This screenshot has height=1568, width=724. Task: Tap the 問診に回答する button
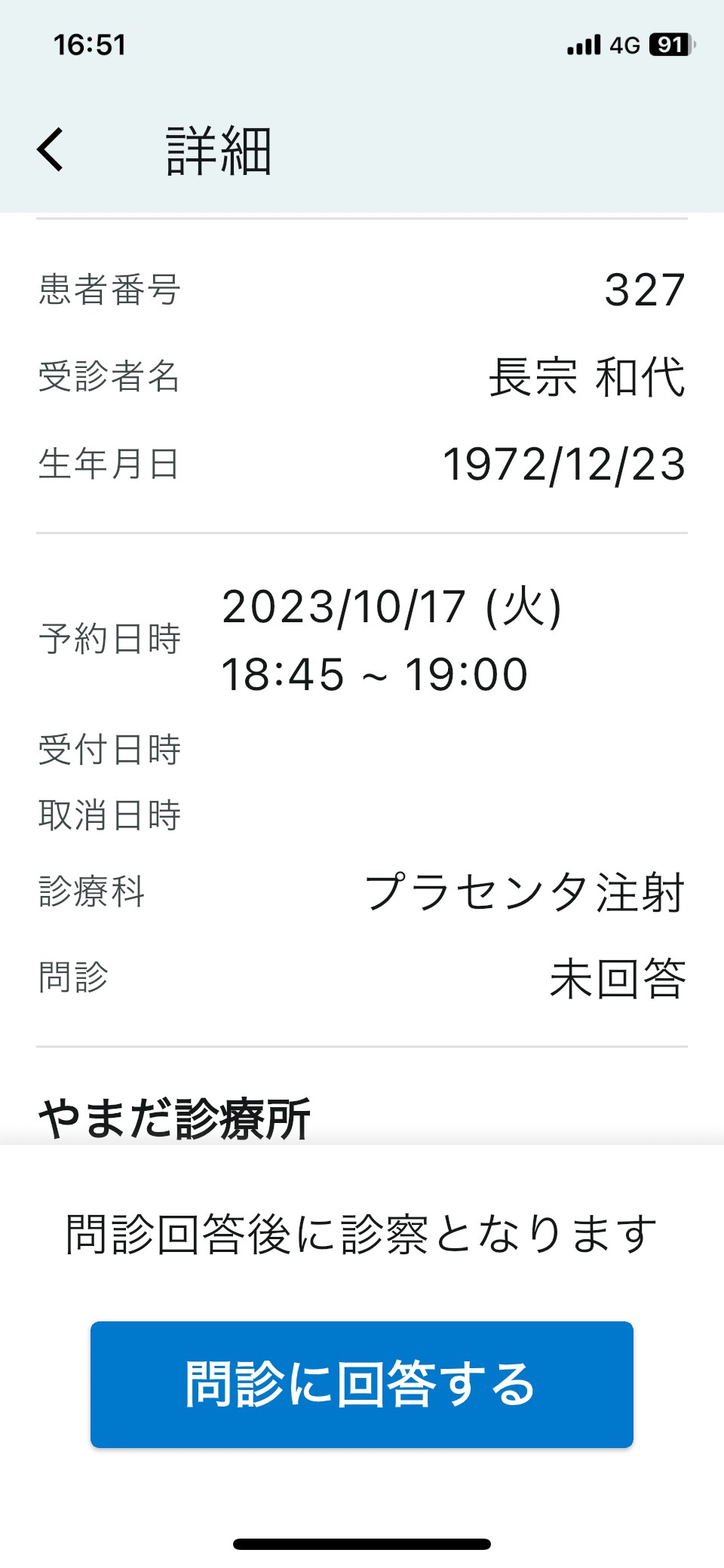[362, 1384]
